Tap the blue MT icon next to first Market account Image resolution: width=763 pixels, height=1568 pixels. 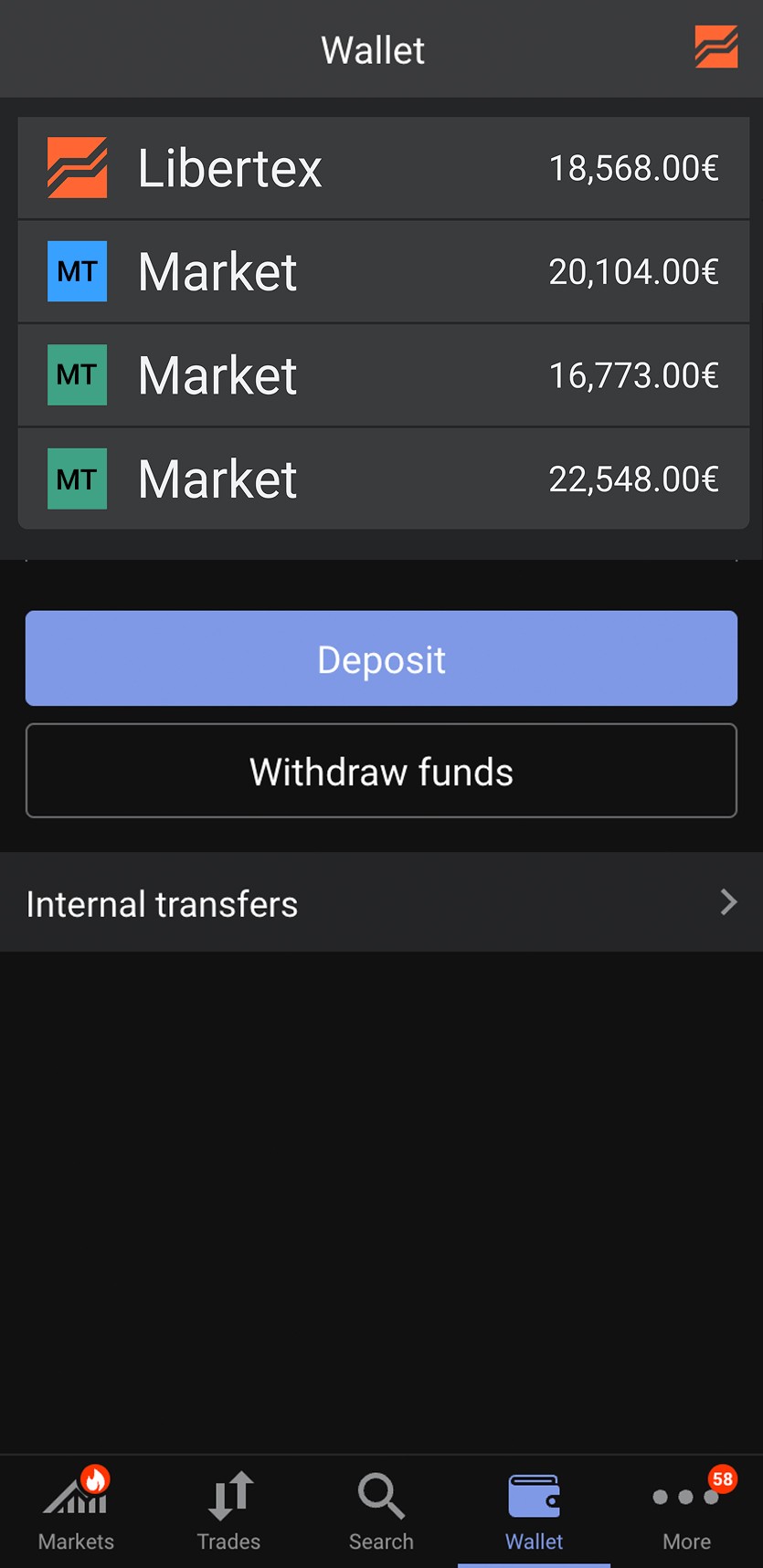[x=77, y=271]
